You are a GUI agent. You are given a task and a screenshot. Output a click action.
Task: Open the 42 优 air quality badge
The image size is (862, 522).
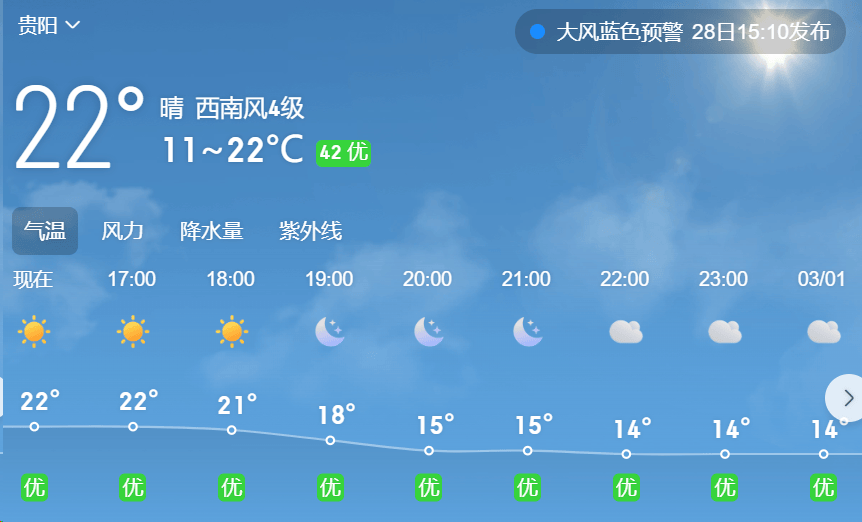tap(343, 152)
